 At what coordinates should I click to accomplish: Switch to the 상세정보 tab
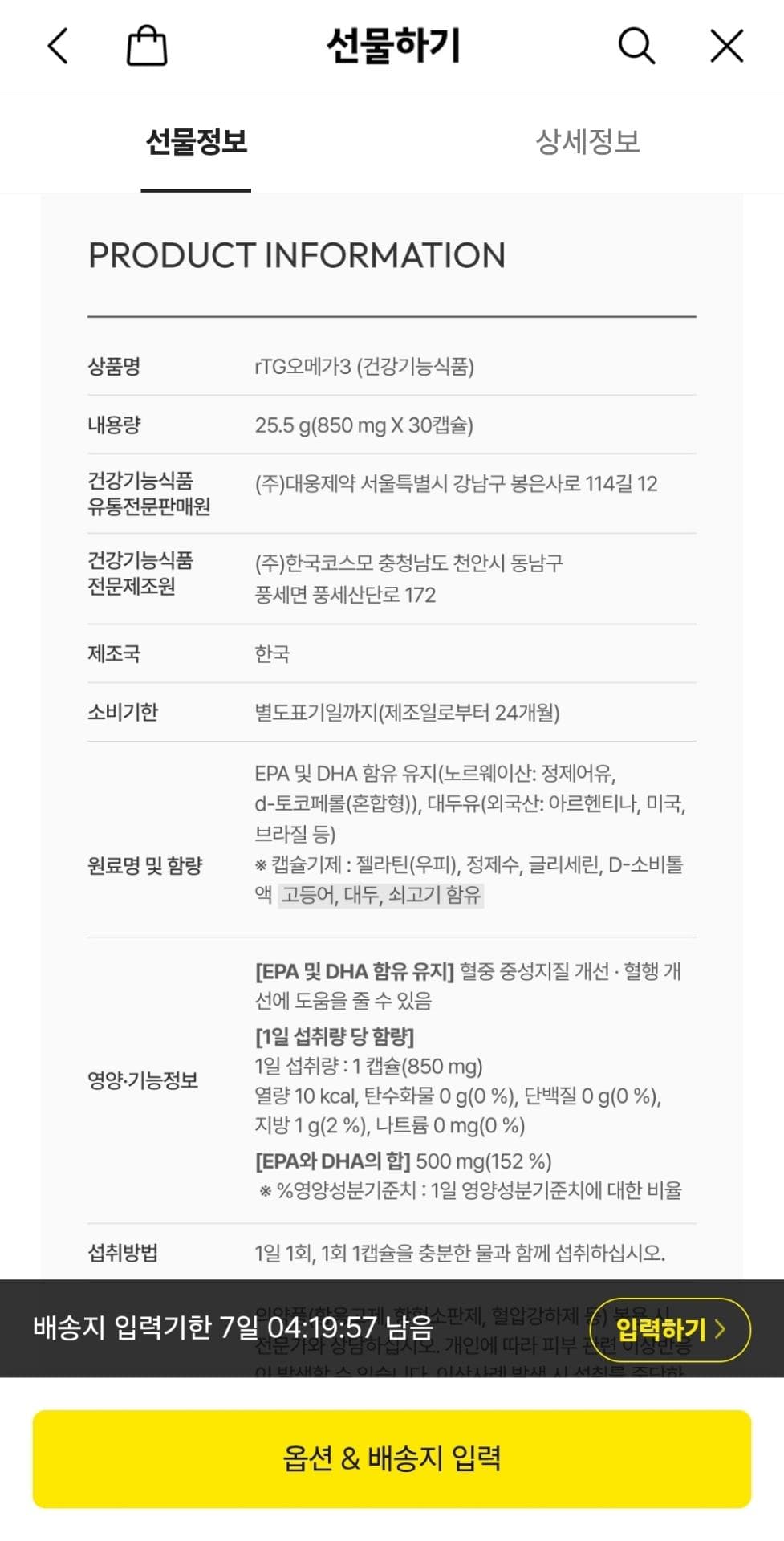point(587,142)
